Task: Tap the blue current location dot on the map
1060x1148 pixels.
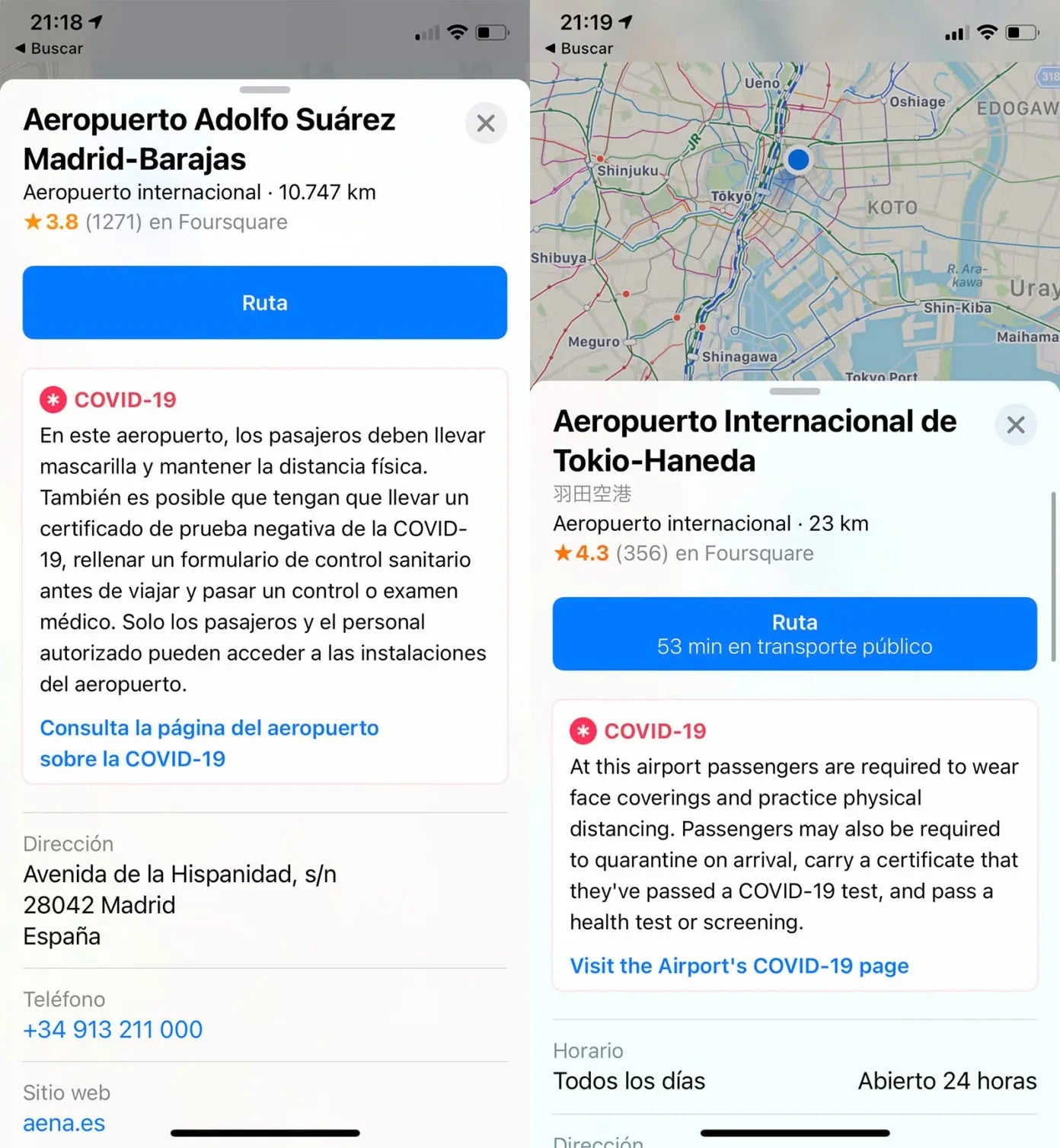Action: (x=798, y=160)
